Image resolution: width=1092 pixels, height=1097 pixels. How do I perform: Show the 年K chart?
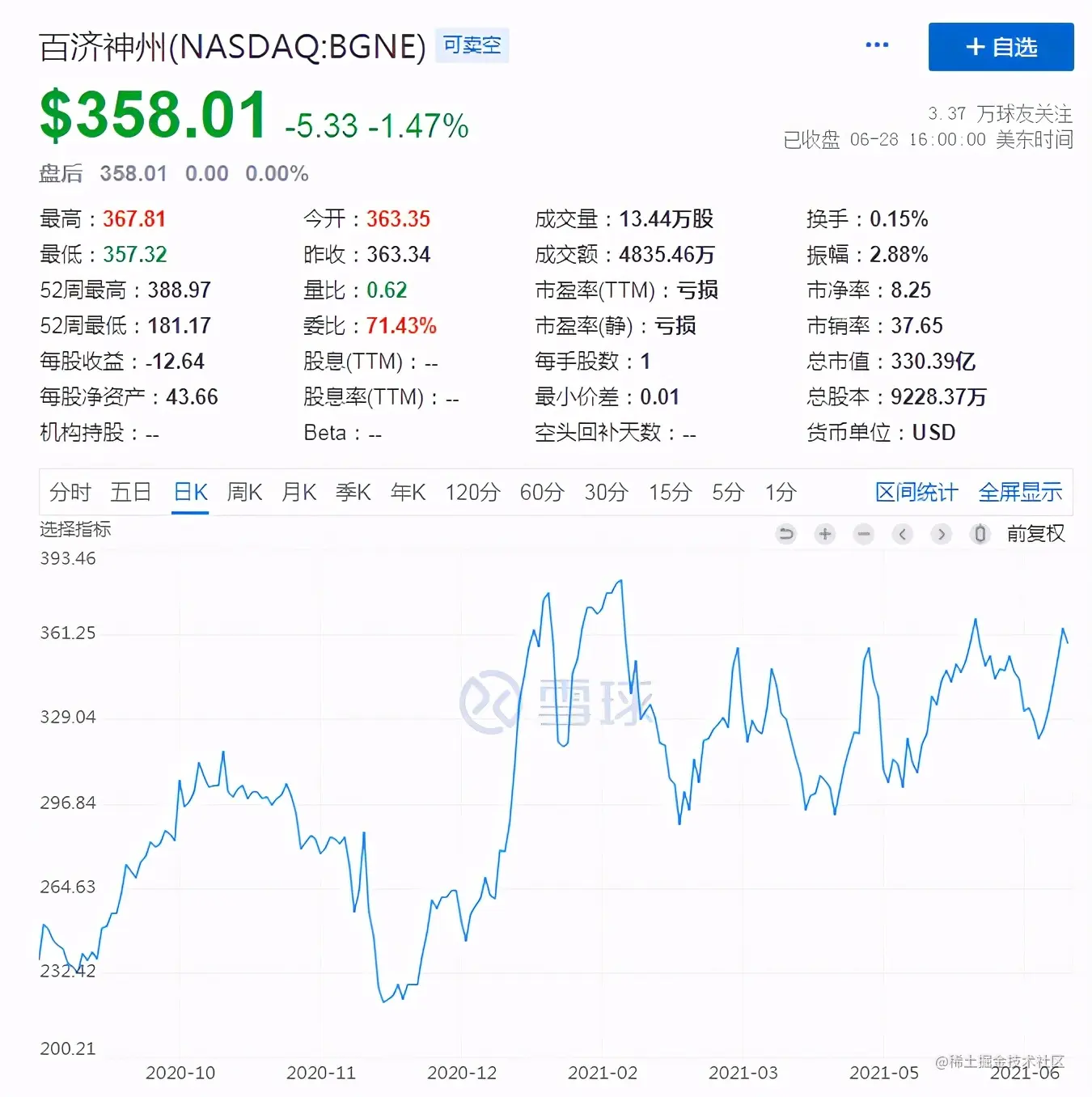(408, 492)
